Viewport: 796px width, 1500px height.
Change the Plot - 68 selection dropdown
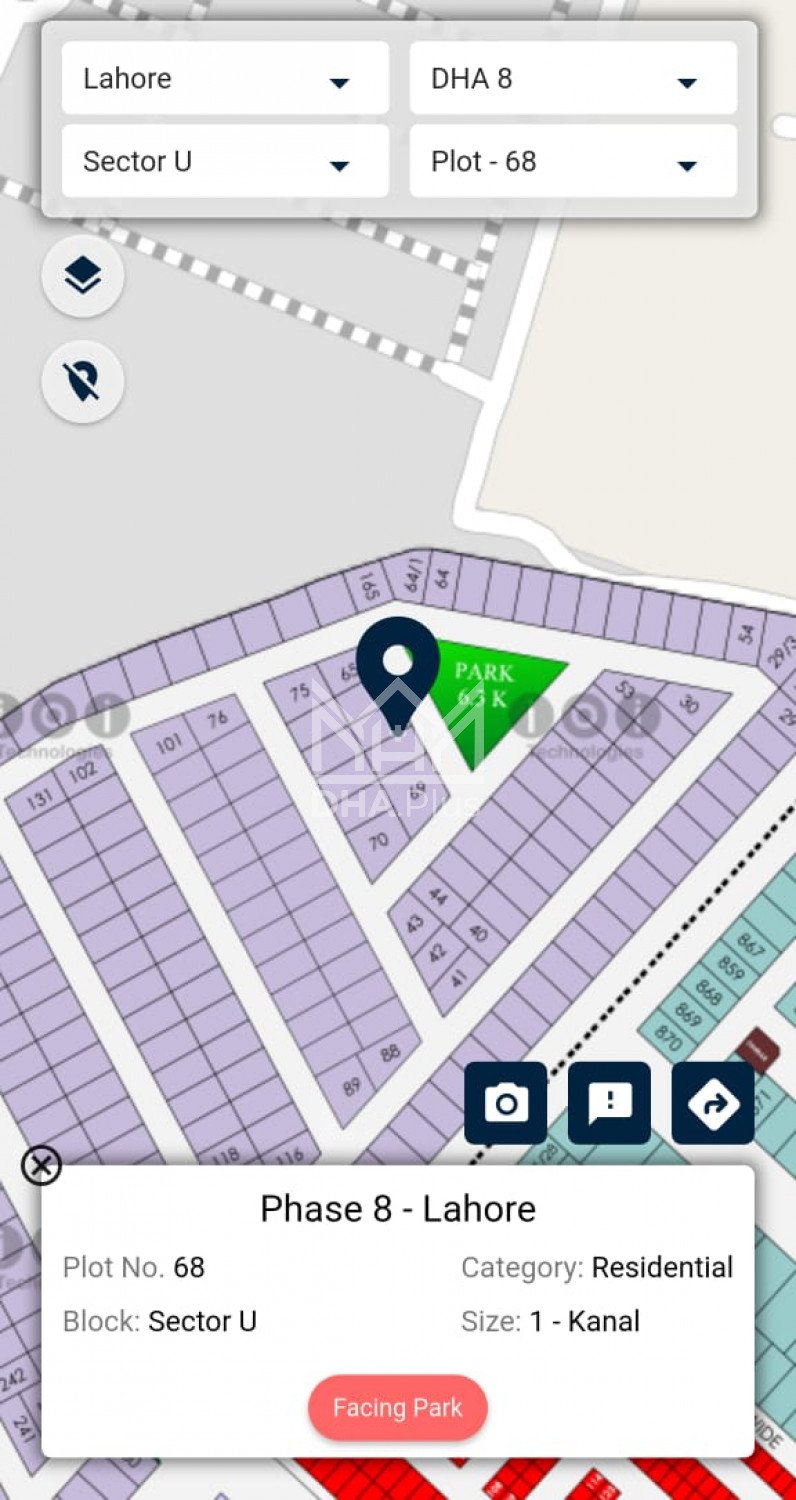tap(573, 161)
